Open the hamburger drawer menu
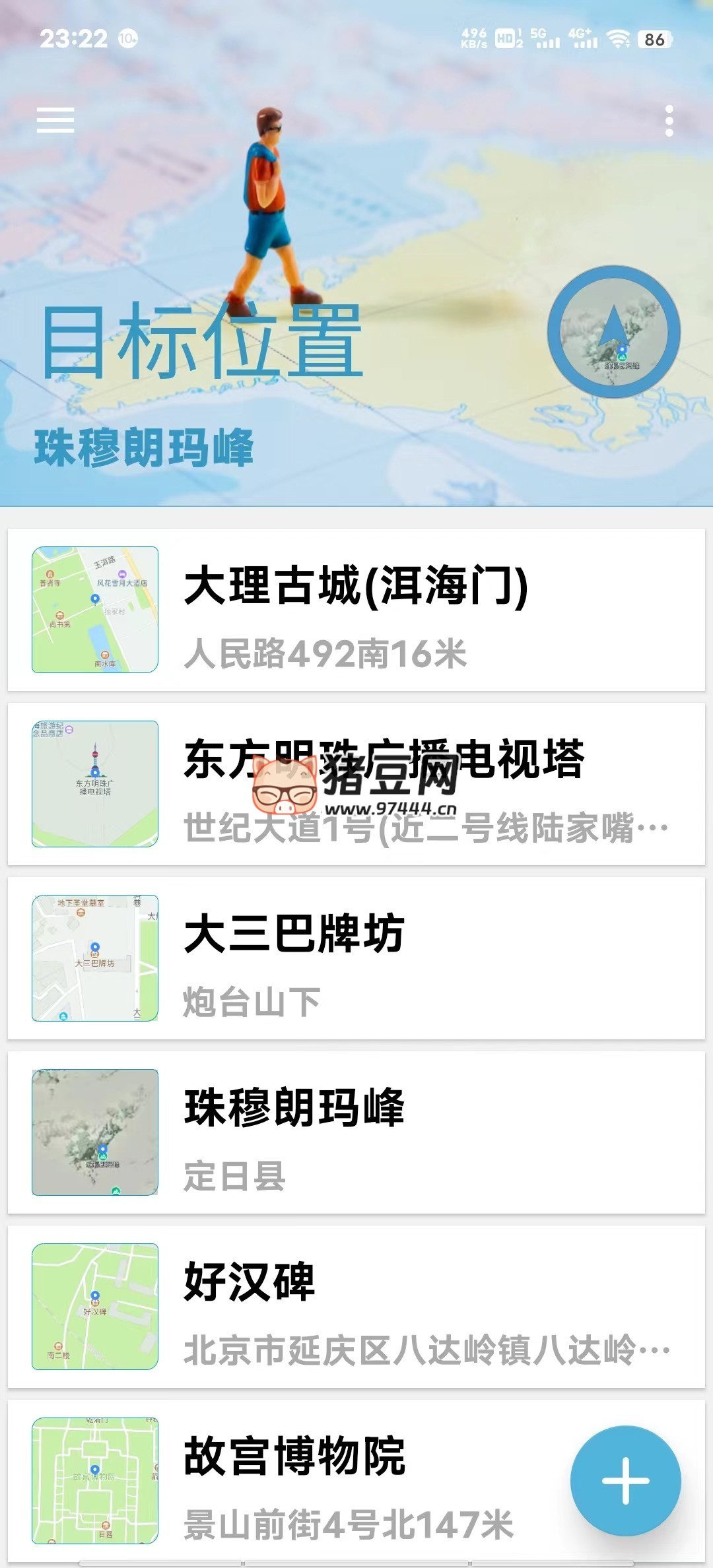The image size is (713, 1568). point(55,121)
